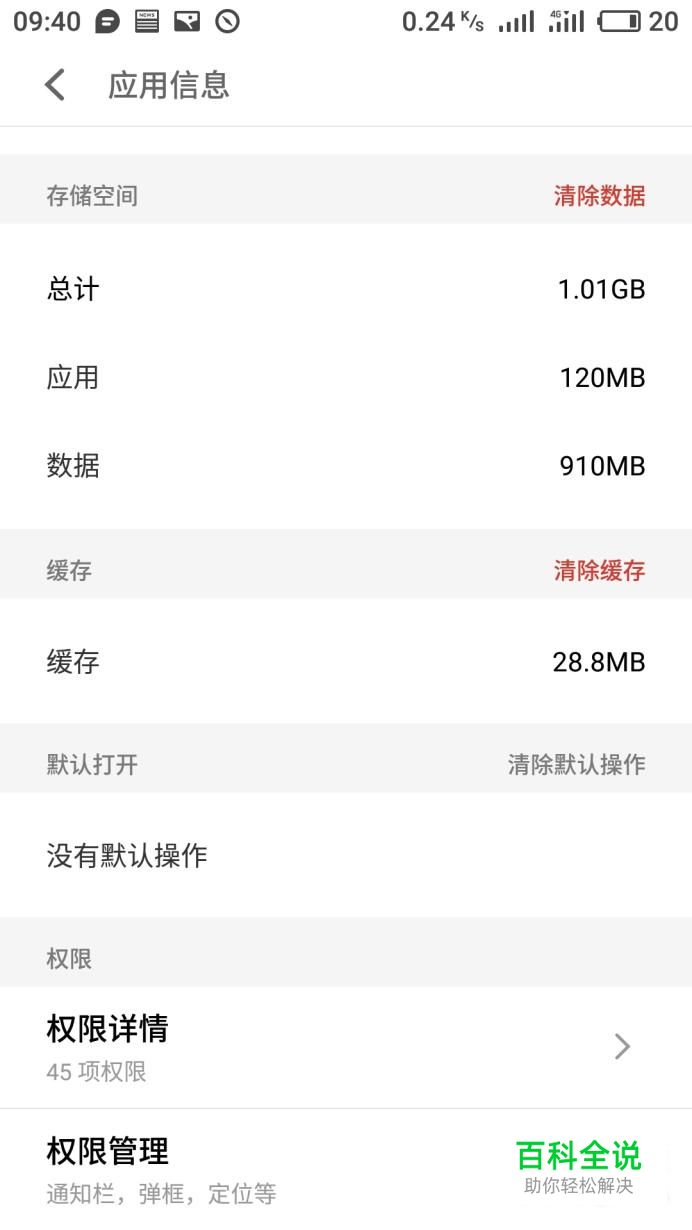This screenshot has width=692, height=1230.
Task: Tap 清除默认操作 button
Action: (x=576, y=765)
